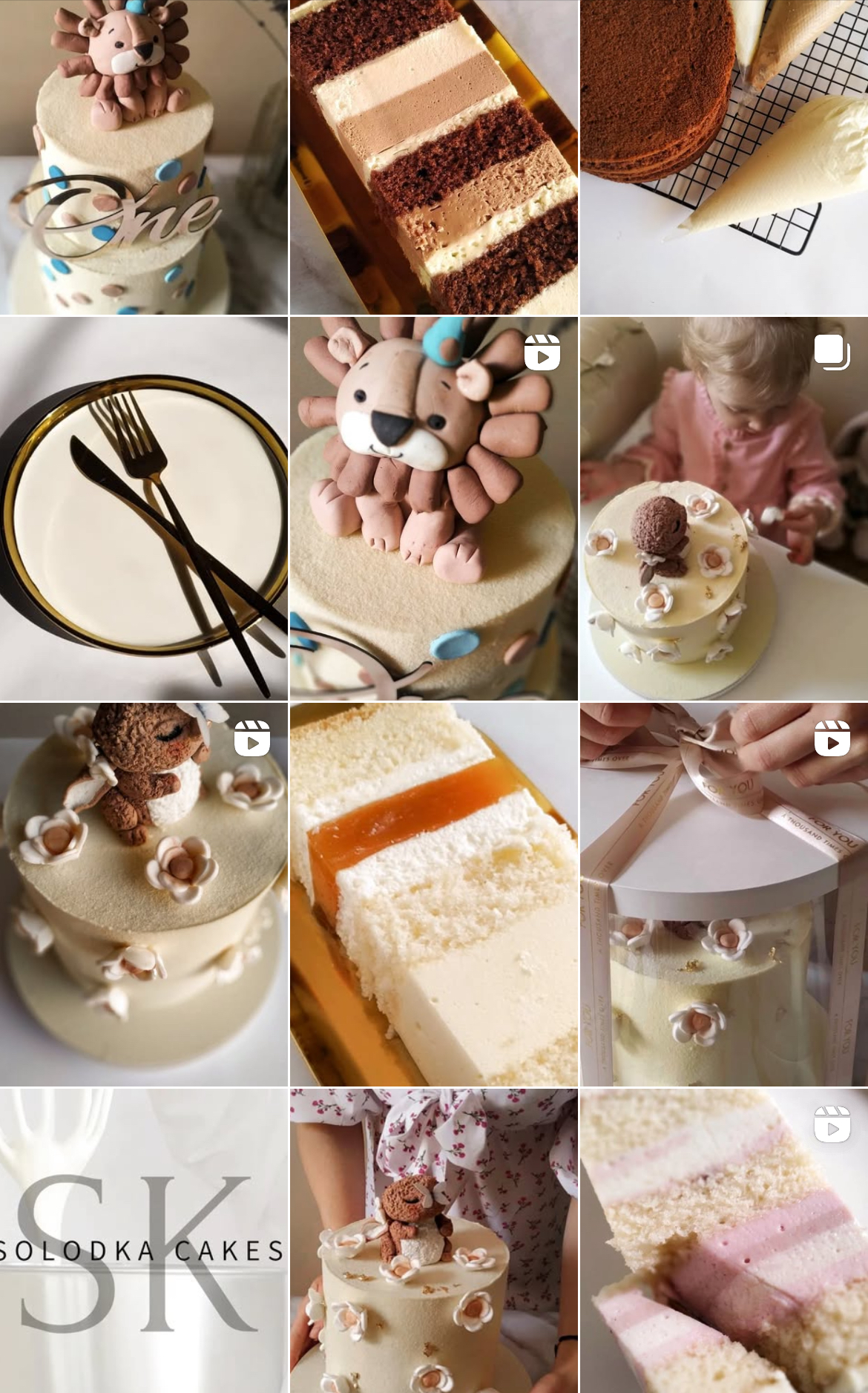This screenshot has height=1393, width=868.
Task: Play the reel with the close-up fondant lion
Action: [433, 508]
